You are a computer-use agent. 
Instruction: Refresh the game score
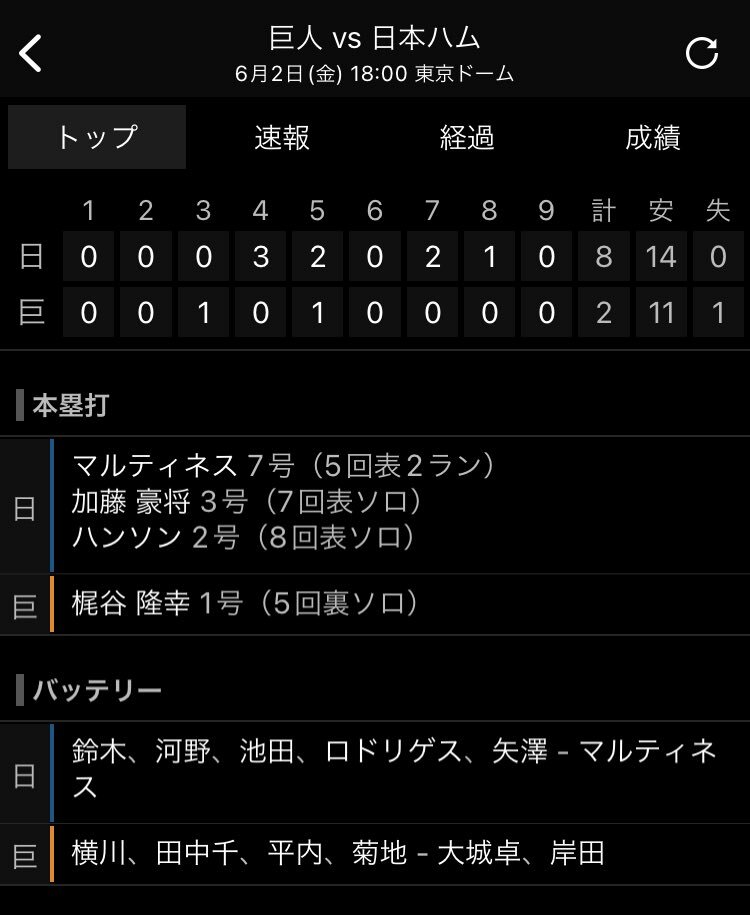tap(701, 53)
